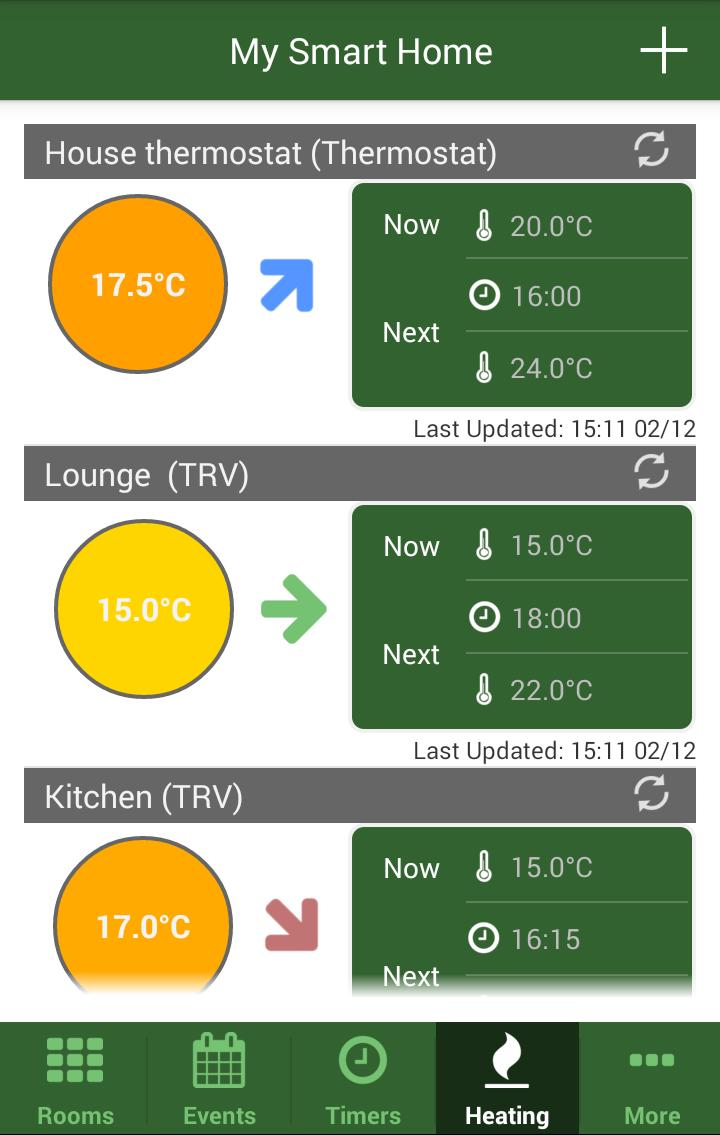720x1135 pixels.
Task: Show the More tab options
Action: 651,1080
